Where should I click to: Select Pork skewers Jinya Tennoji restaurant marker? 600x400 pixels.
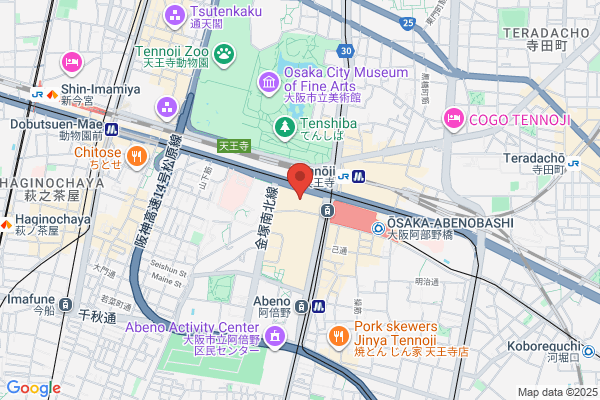coord(338,338)
